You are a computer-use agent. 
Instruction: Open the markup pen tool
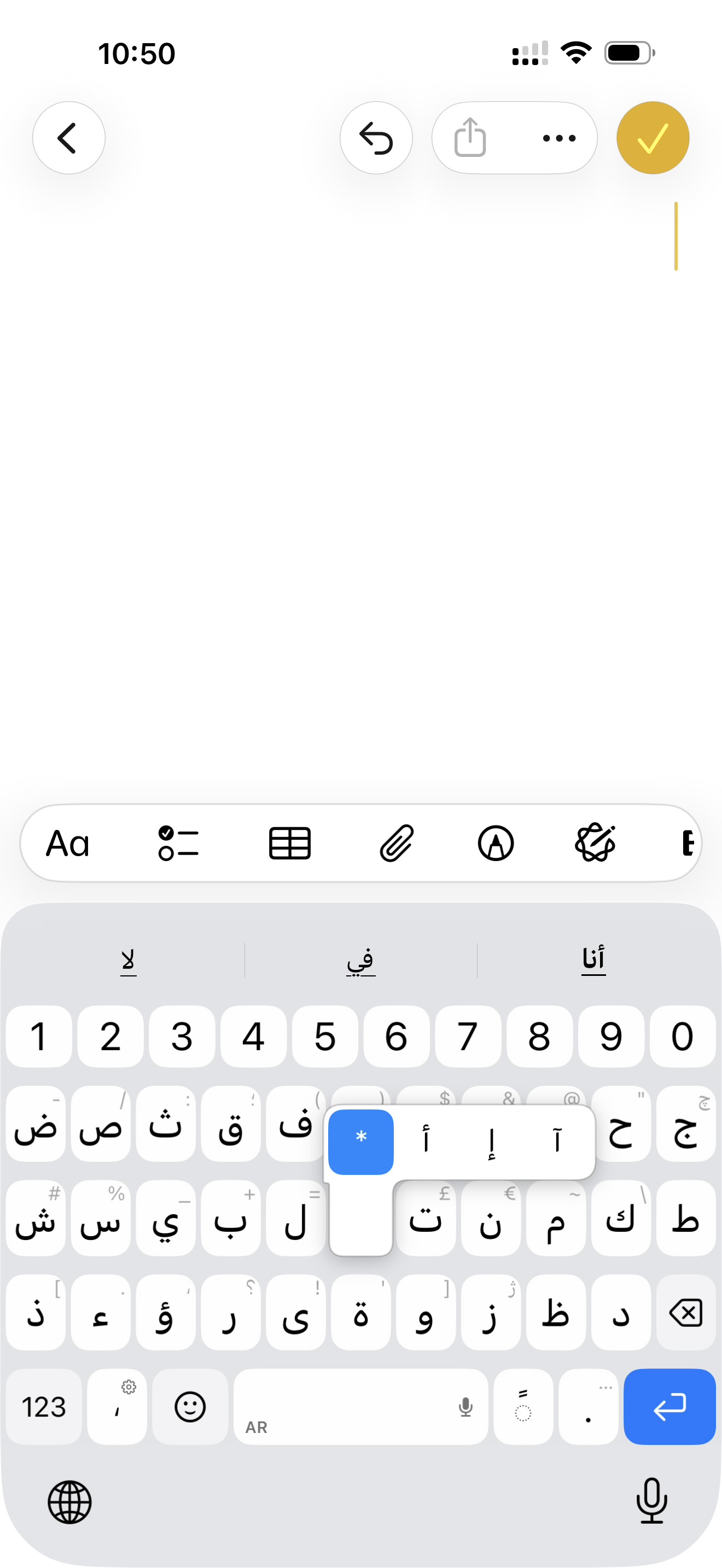tap(496, 844)
